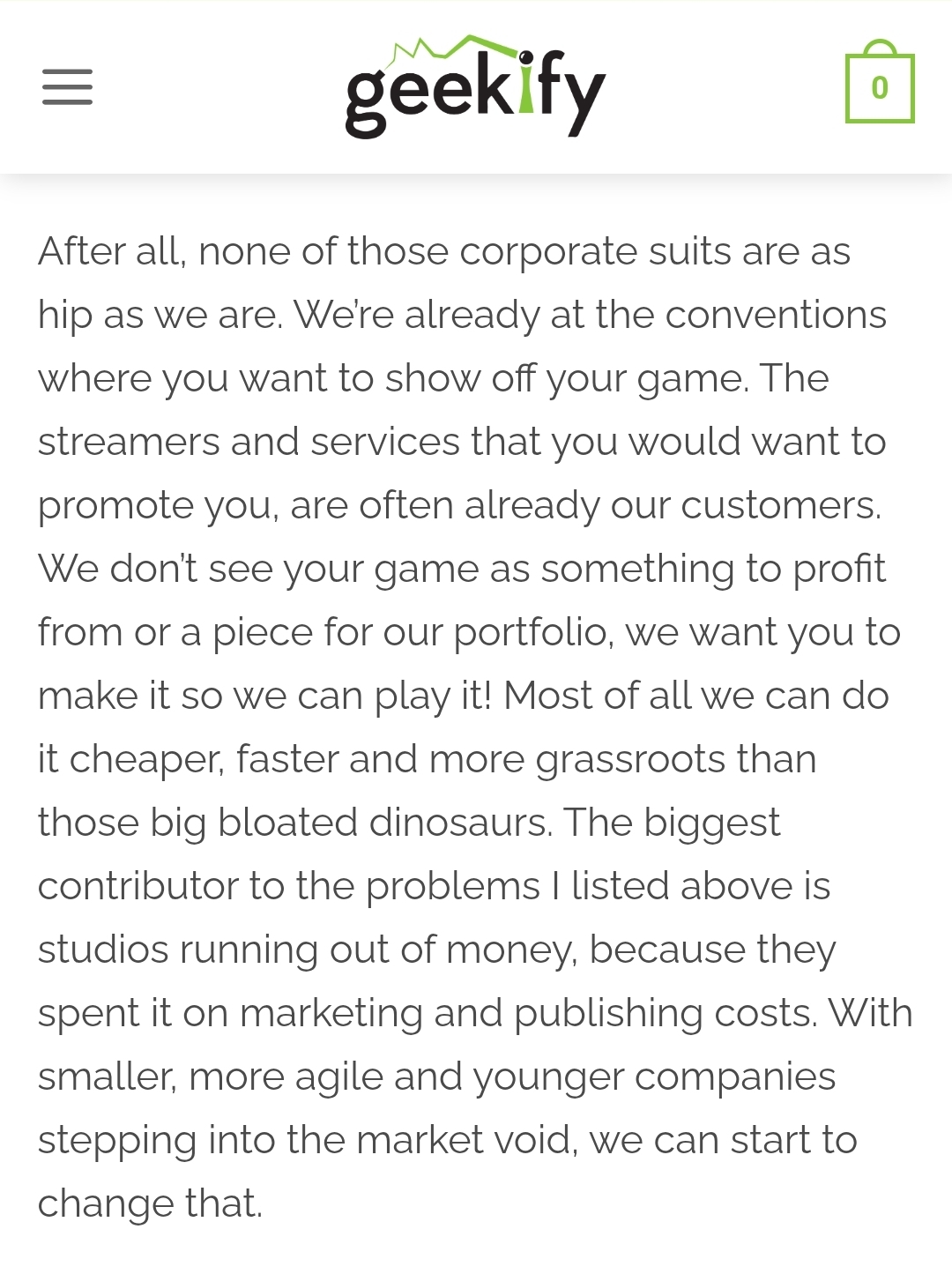Open the shopping cart showing 0 items
This screenshot has height=1274, width=952.
879,86
